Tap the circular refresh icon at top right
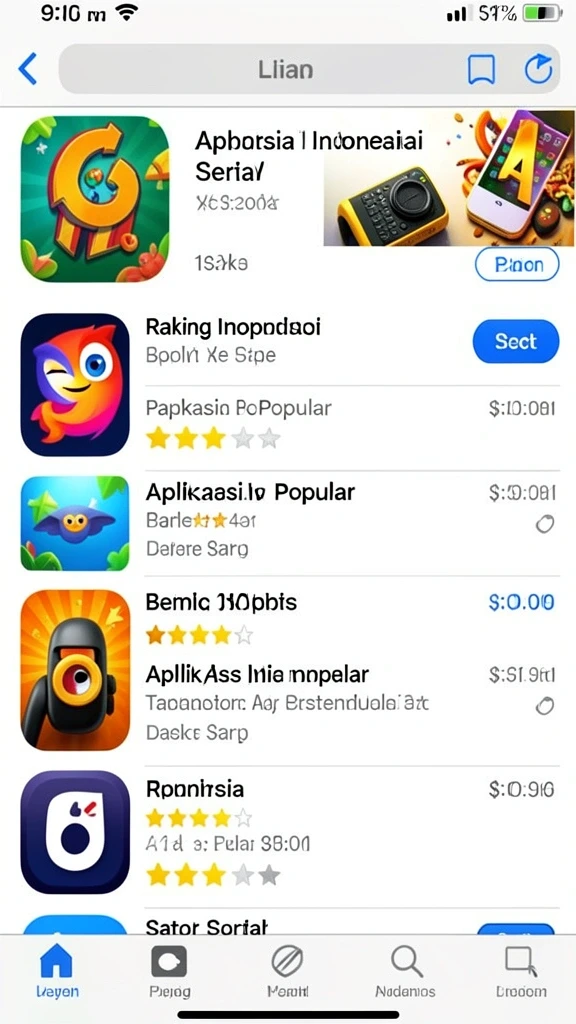The height and width of the screenshot is (1024, 576). [x=539, y=69]
